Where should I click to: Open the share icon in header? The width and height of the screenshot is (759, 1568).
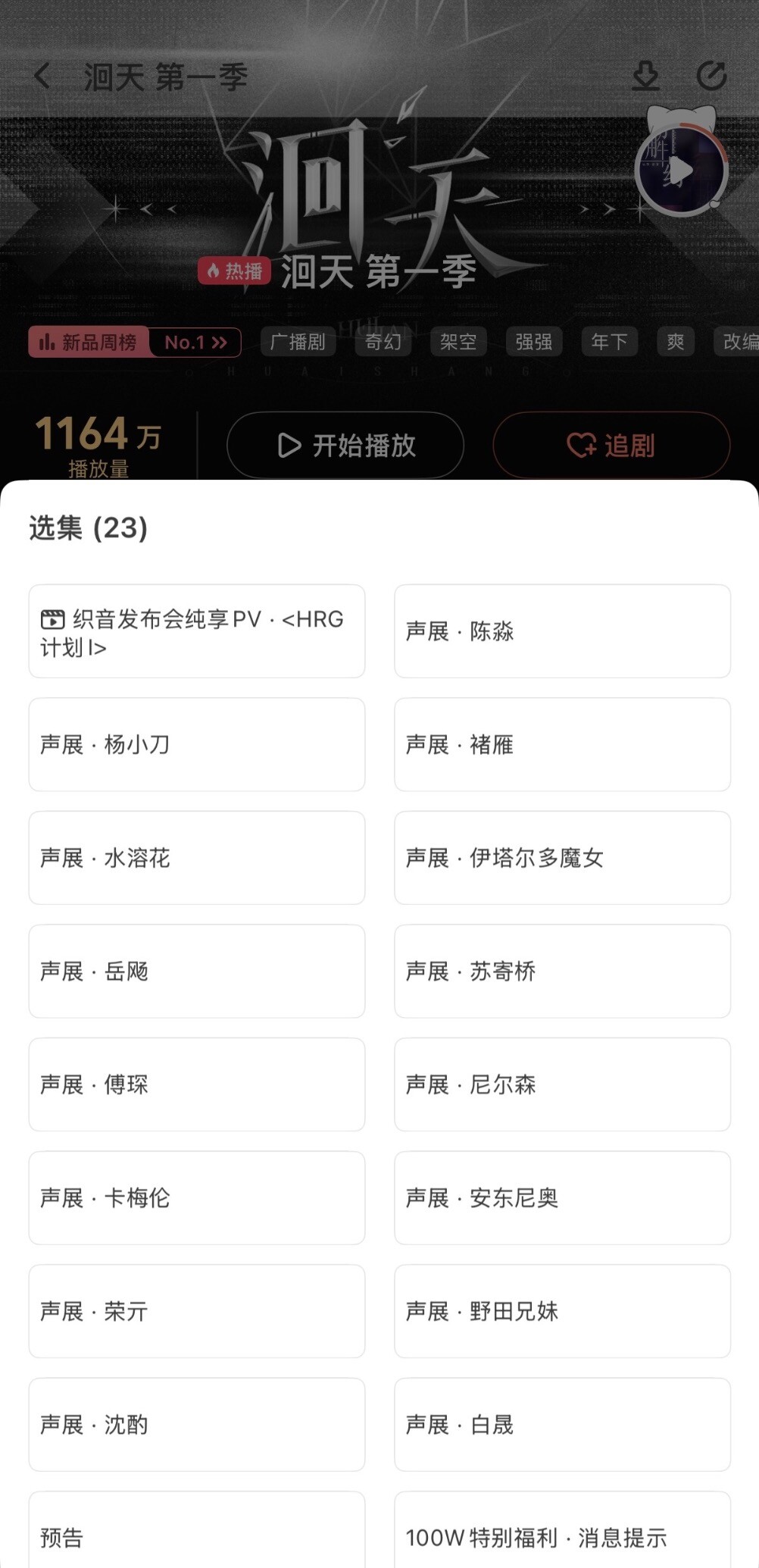coord(711,76)
